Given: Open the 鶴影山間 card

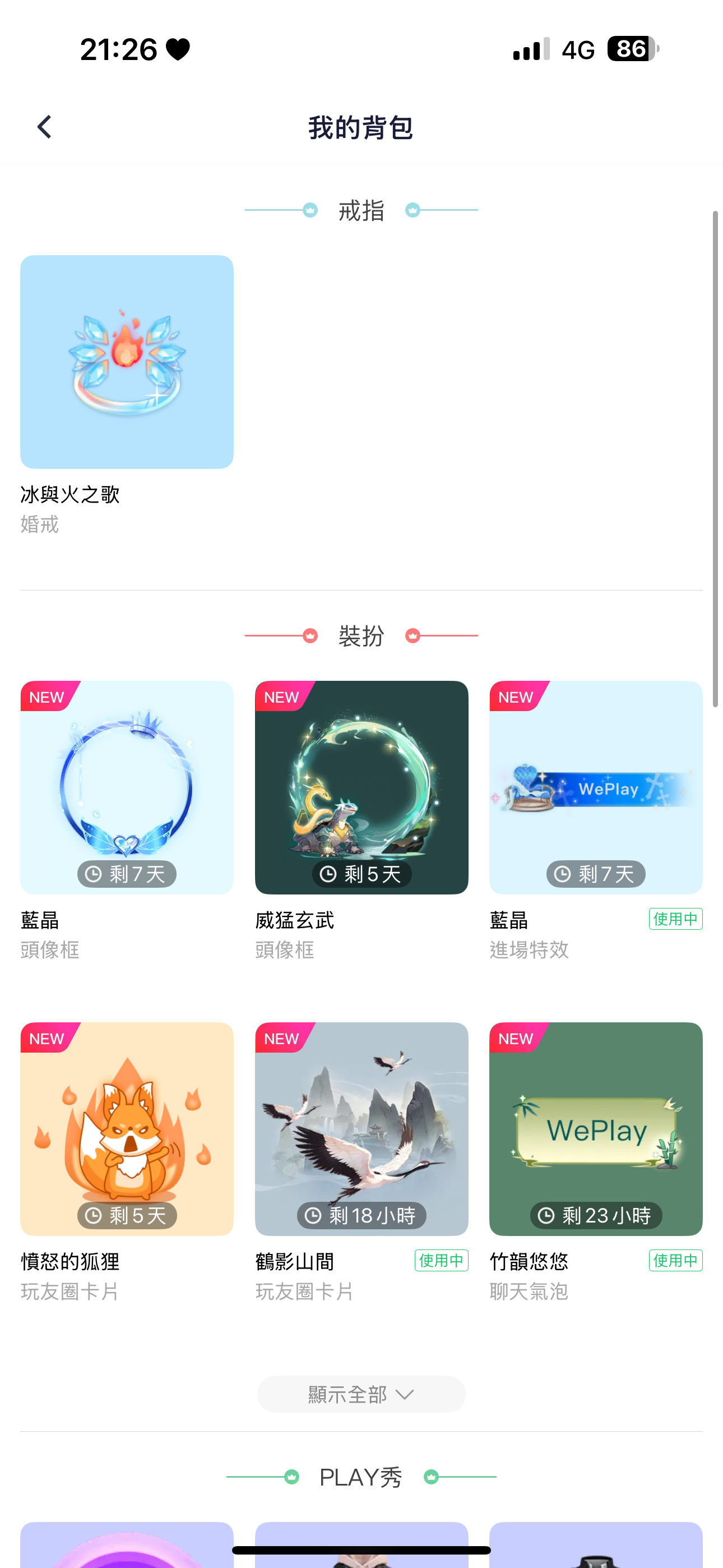Looking at the screenshot, I should (361, 1128).
